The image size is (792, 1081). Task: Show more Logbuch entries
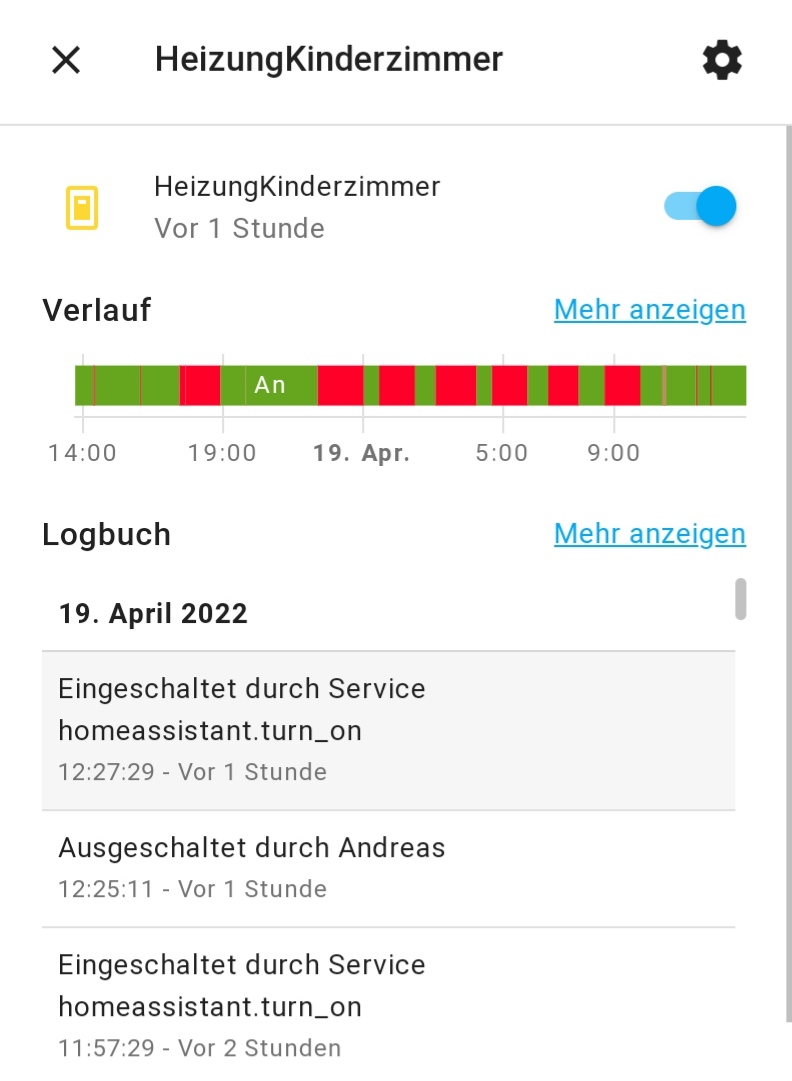(649, 534)
